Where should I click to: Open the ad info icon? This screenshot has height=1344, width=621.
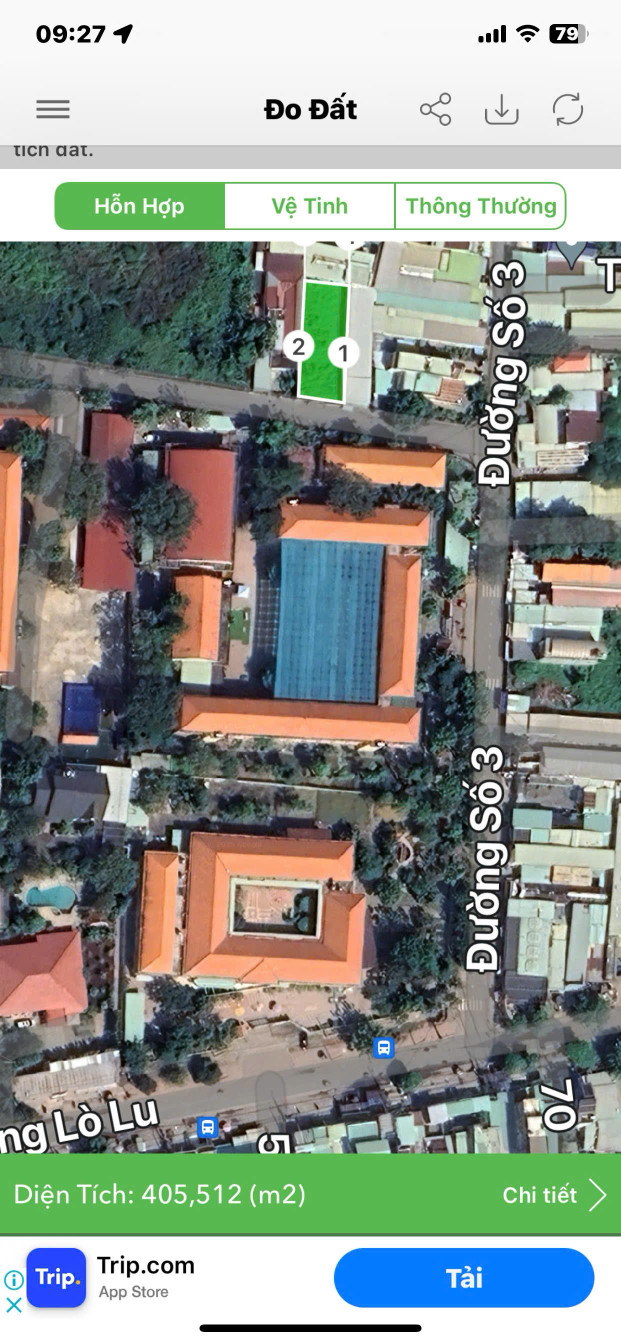pos(14,1279)
